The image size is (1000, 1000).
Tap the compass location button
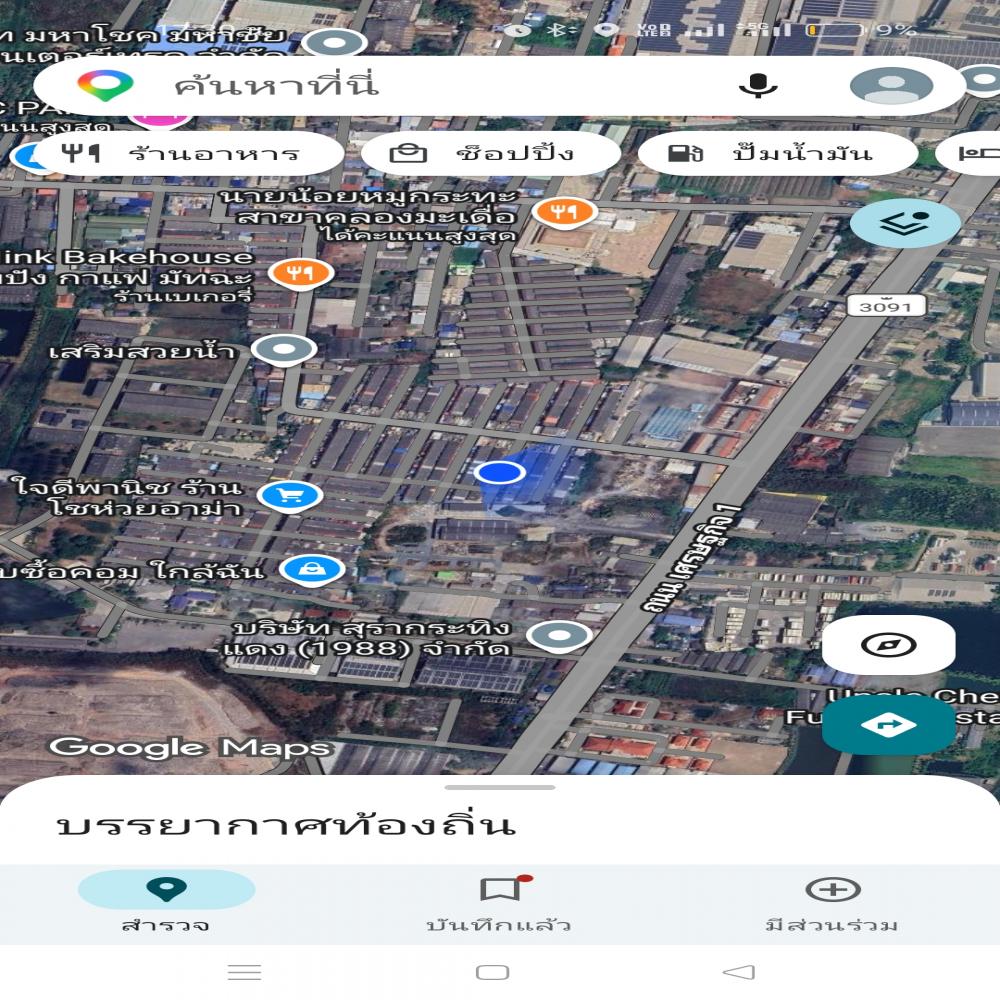pos(888,644)
